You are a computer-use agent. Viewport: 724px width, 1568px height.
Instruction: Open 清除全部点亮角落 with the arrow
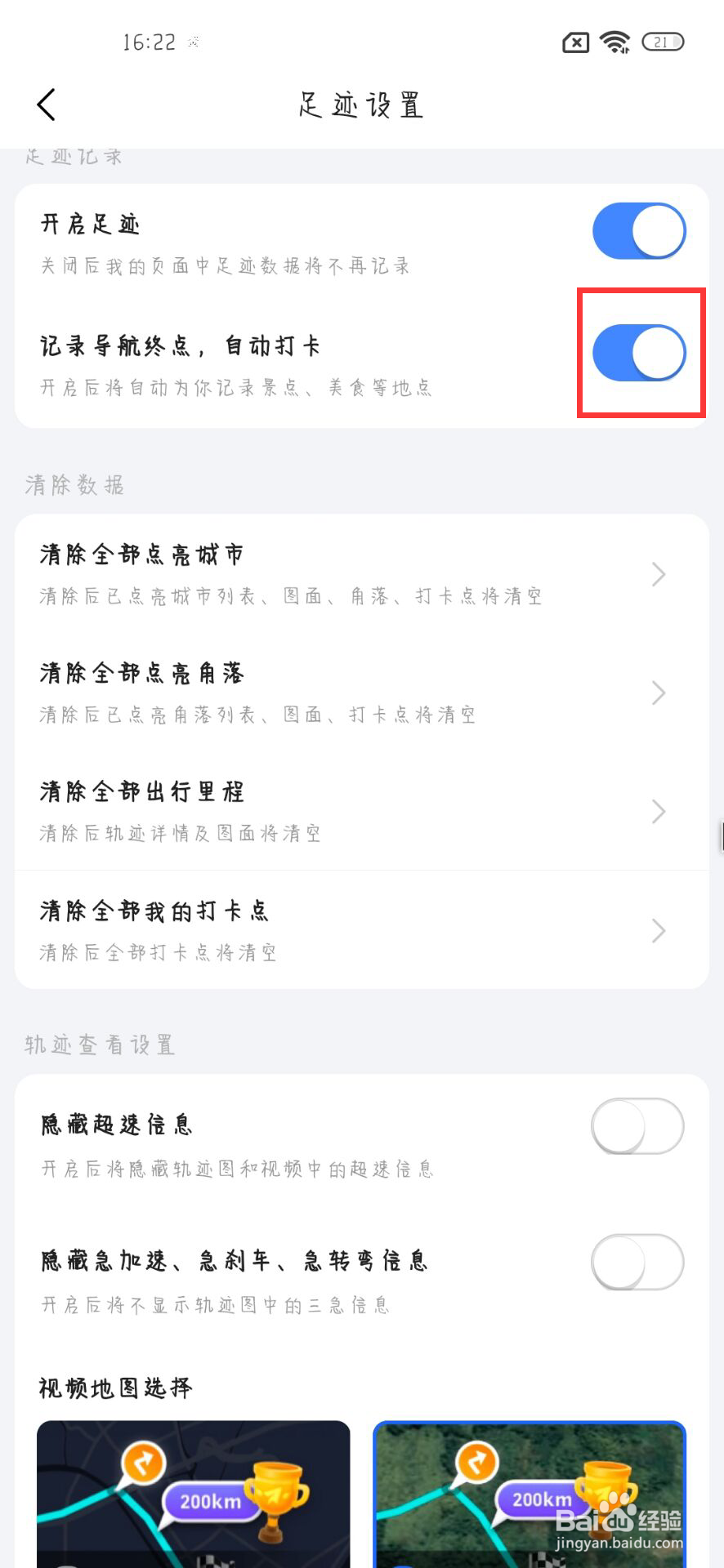[659, 693]
